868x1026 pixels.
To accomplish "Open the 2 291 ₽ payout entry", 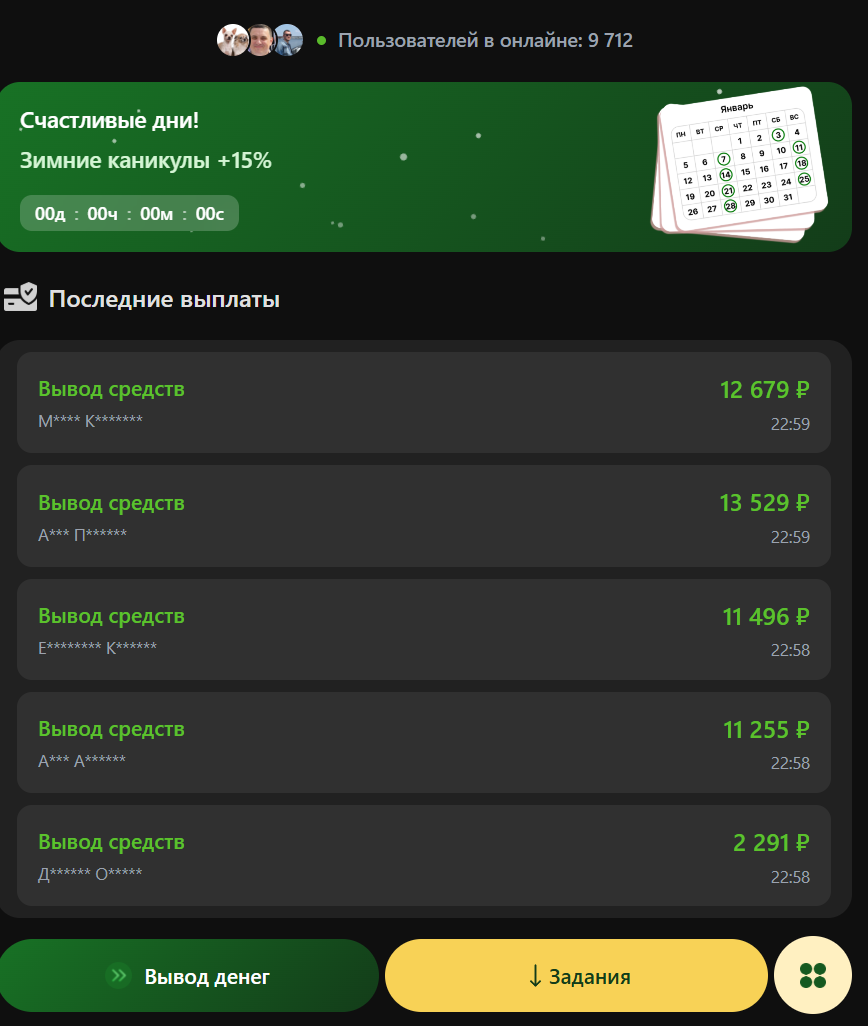I will [x=424, y=856].
